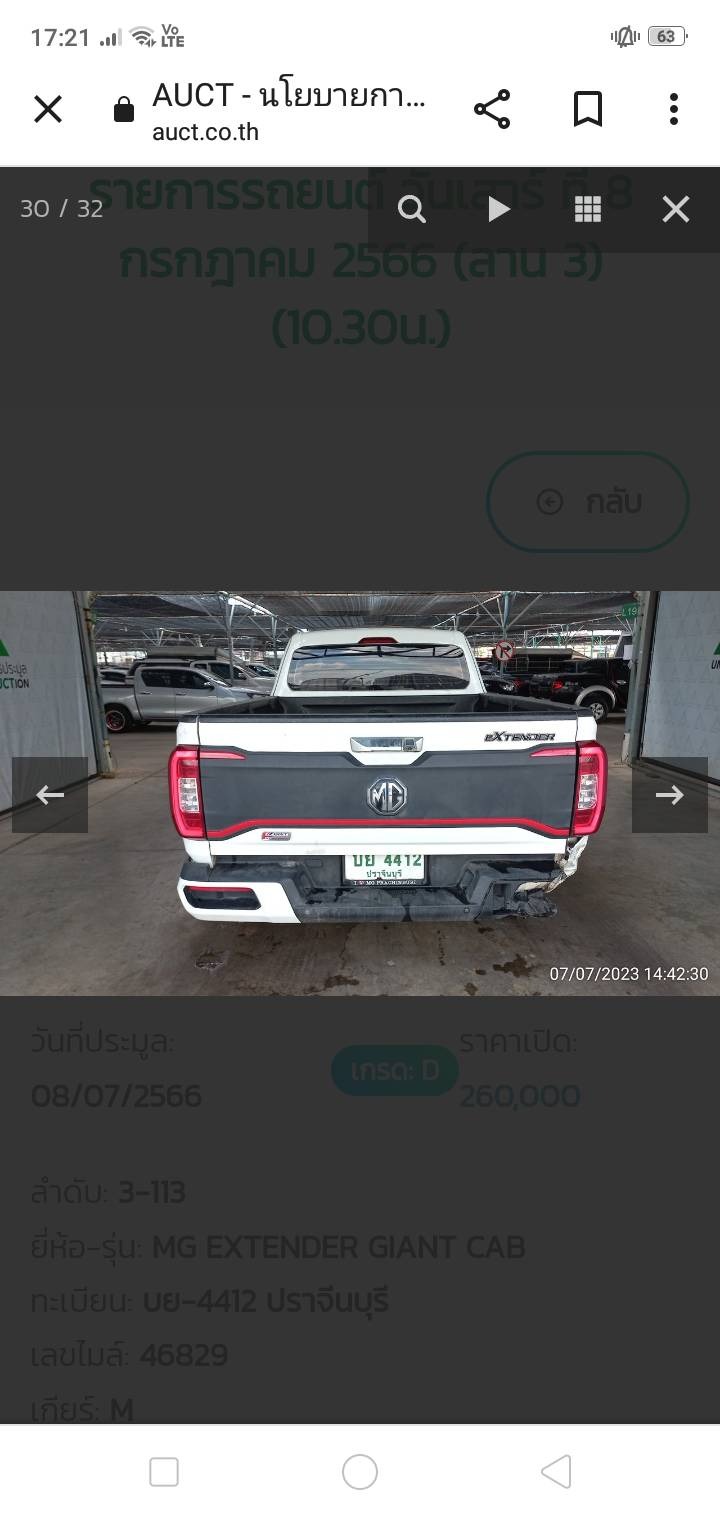
Task: Share the auct.co.th page
Action: pyautogui.click(x=491, y=109)
